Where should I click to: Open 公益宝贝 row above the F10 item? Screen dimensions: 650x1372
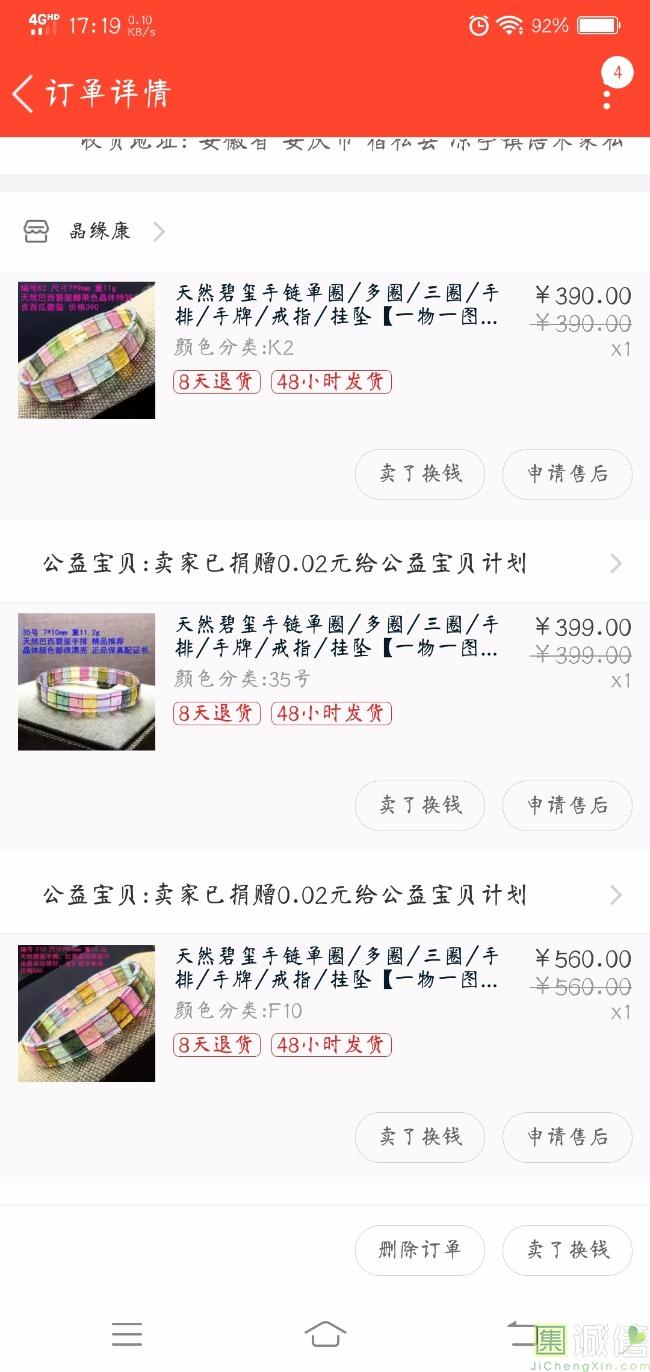[x=325, y=895]
